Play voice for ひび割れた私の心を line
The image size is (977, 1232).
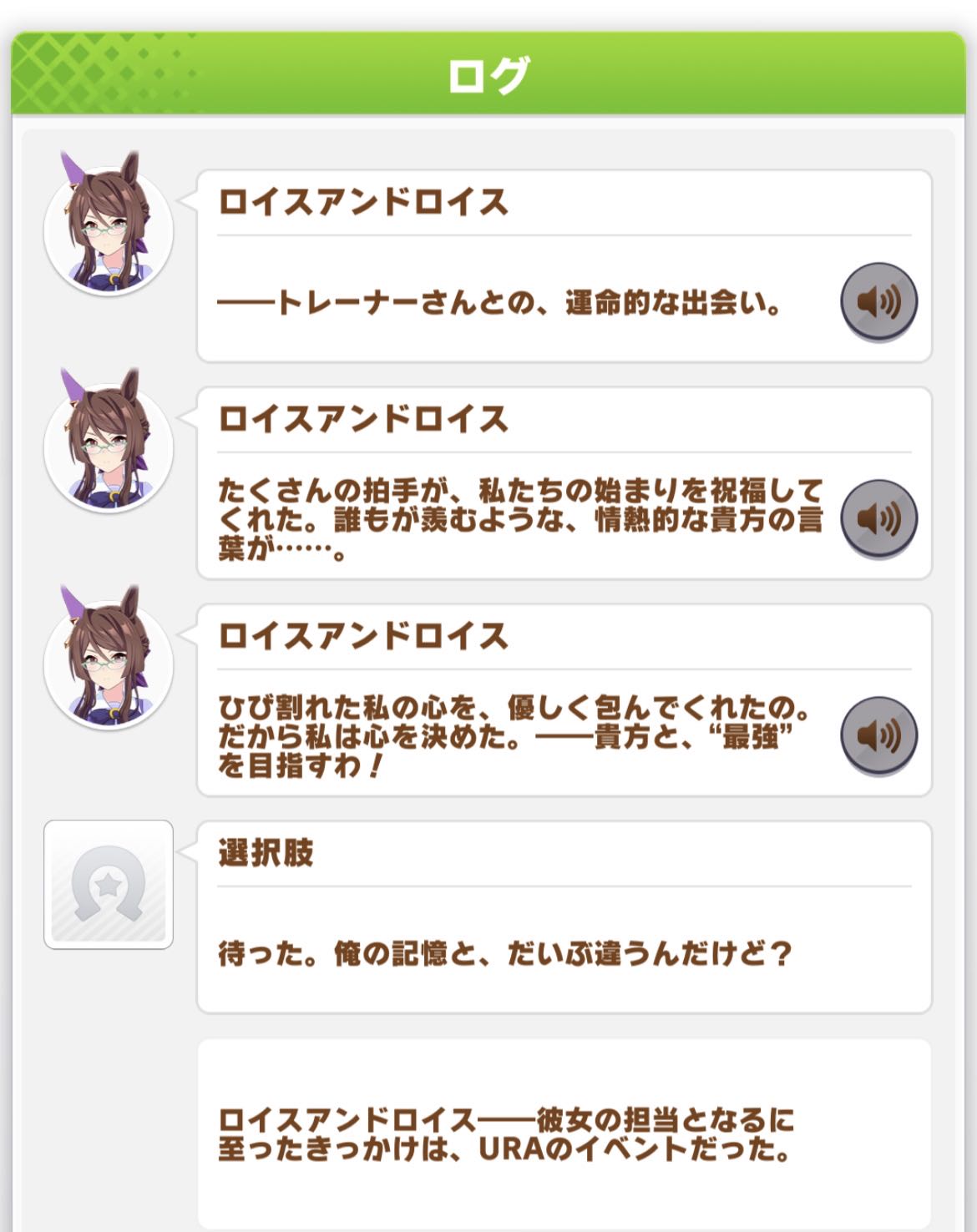(x=878, y=735)
